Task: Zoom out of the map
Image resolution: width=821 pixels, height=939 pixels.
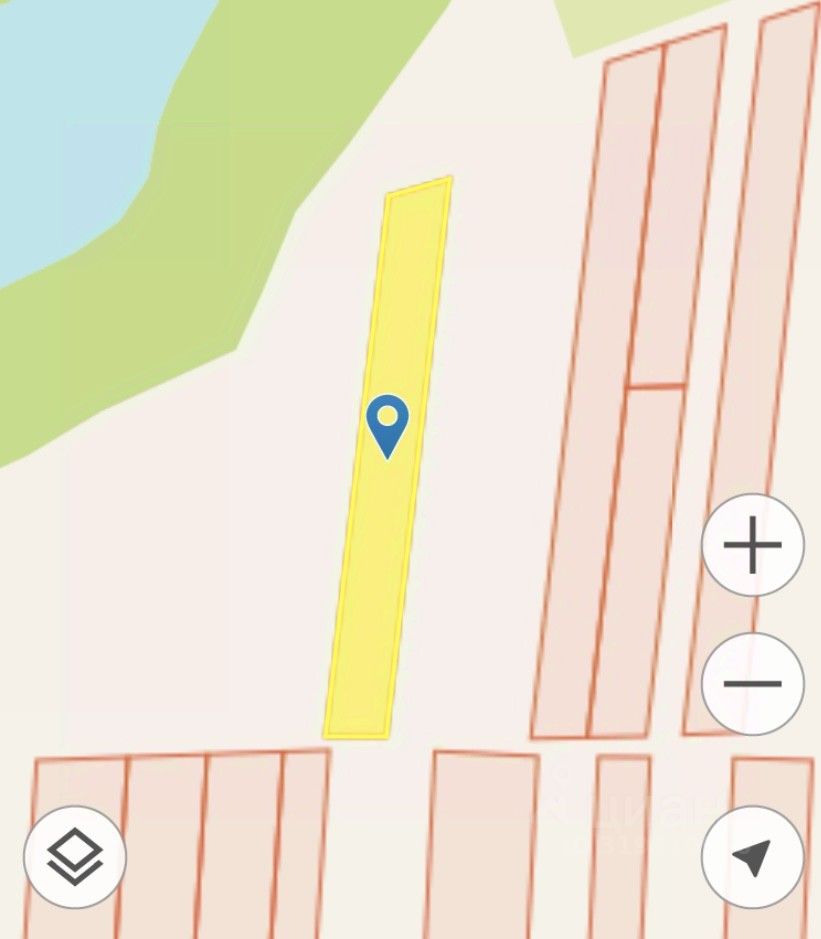Action: coord(752,684)
